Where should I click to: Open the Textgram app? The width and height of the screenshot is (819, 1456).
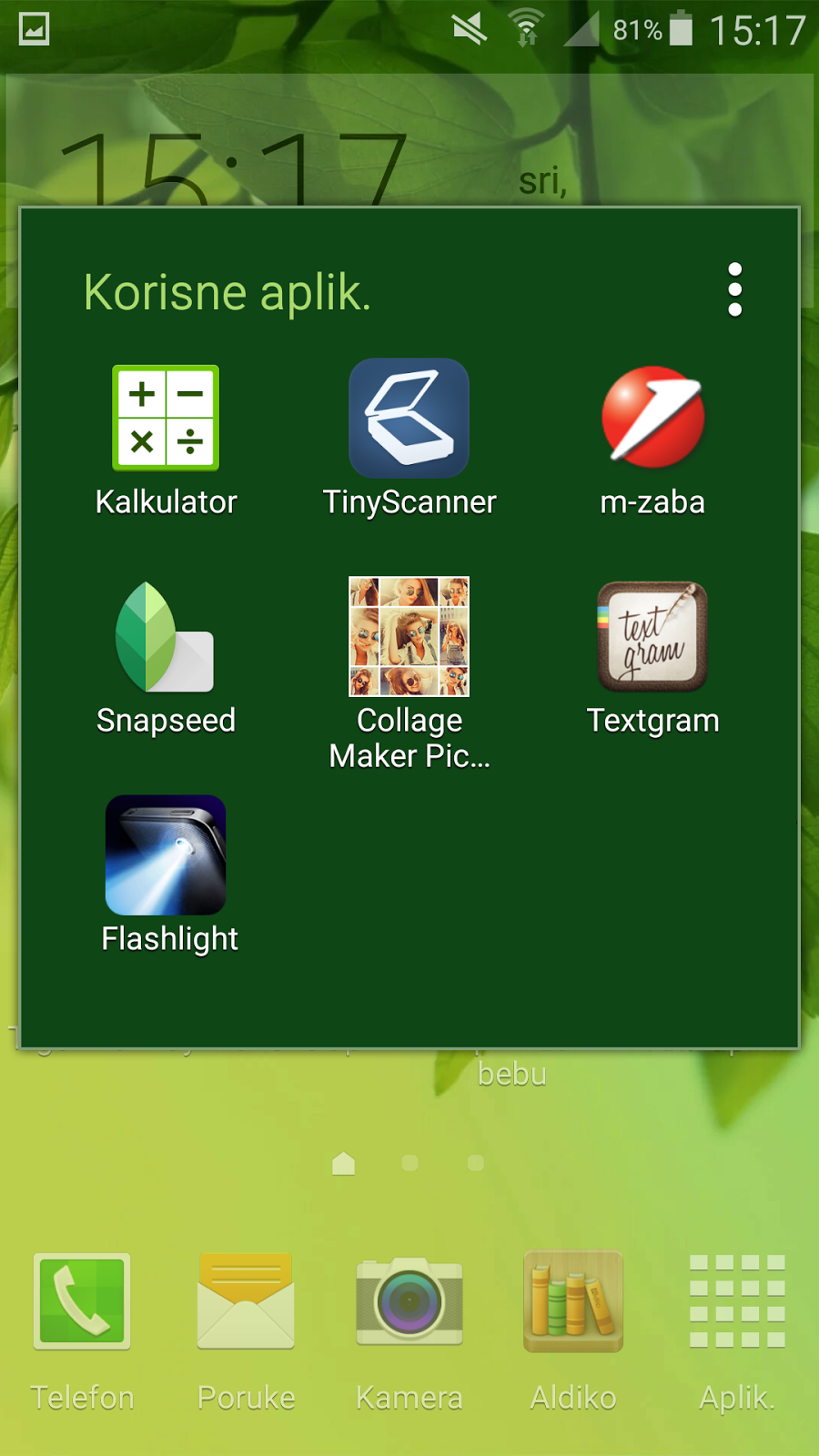tap(652, 637)
